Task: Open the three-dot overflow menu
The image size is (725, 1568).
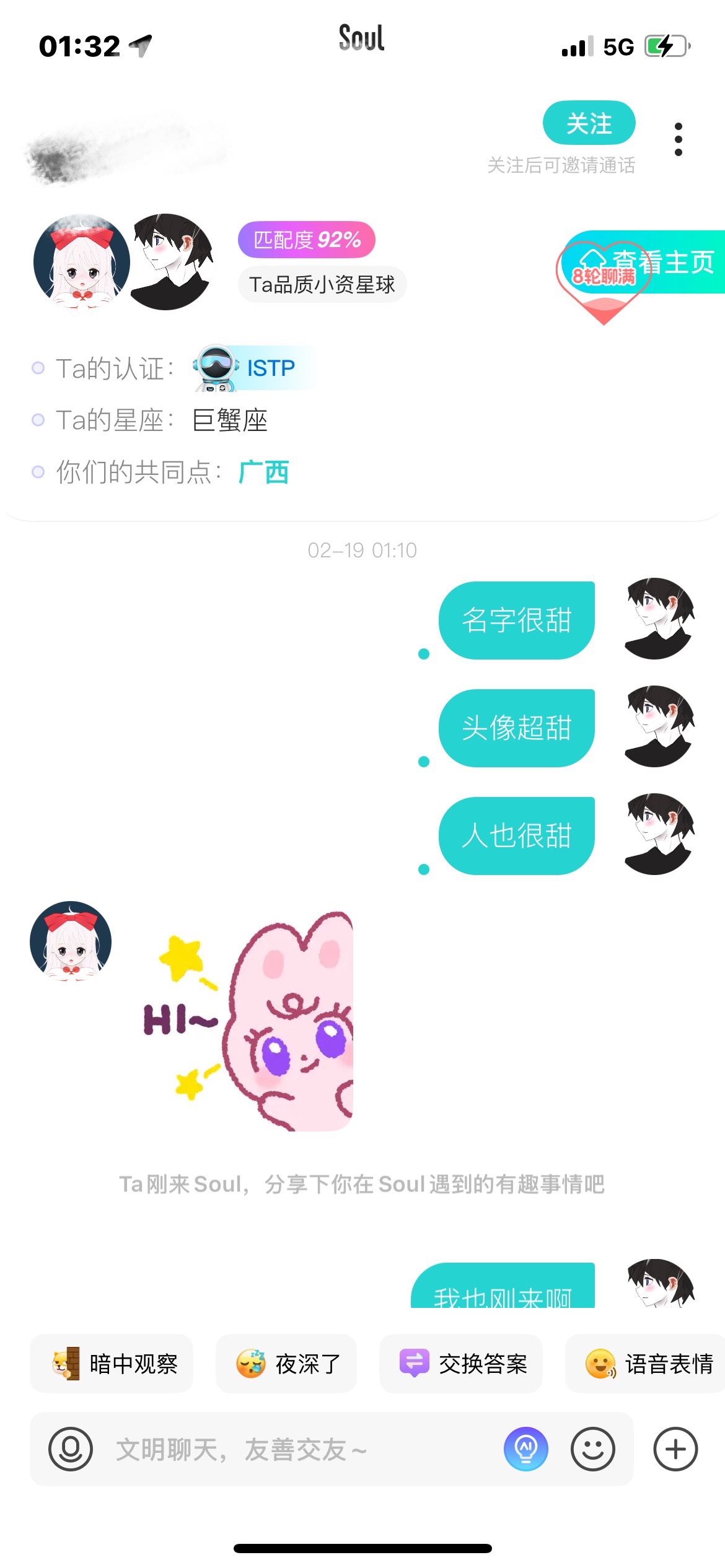Action: 678,139
